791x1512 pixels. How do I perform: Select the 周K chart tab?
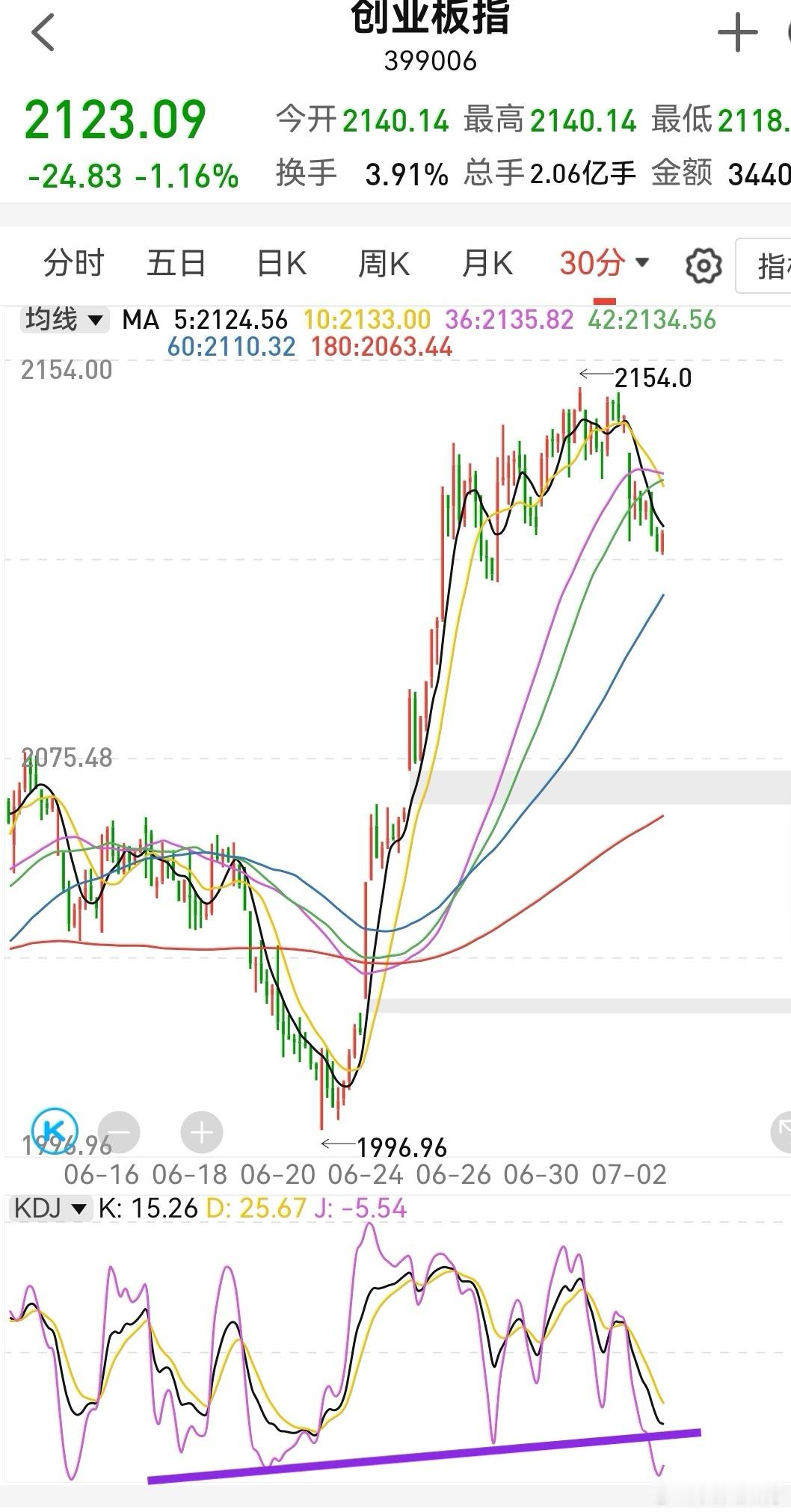[384, 263]
